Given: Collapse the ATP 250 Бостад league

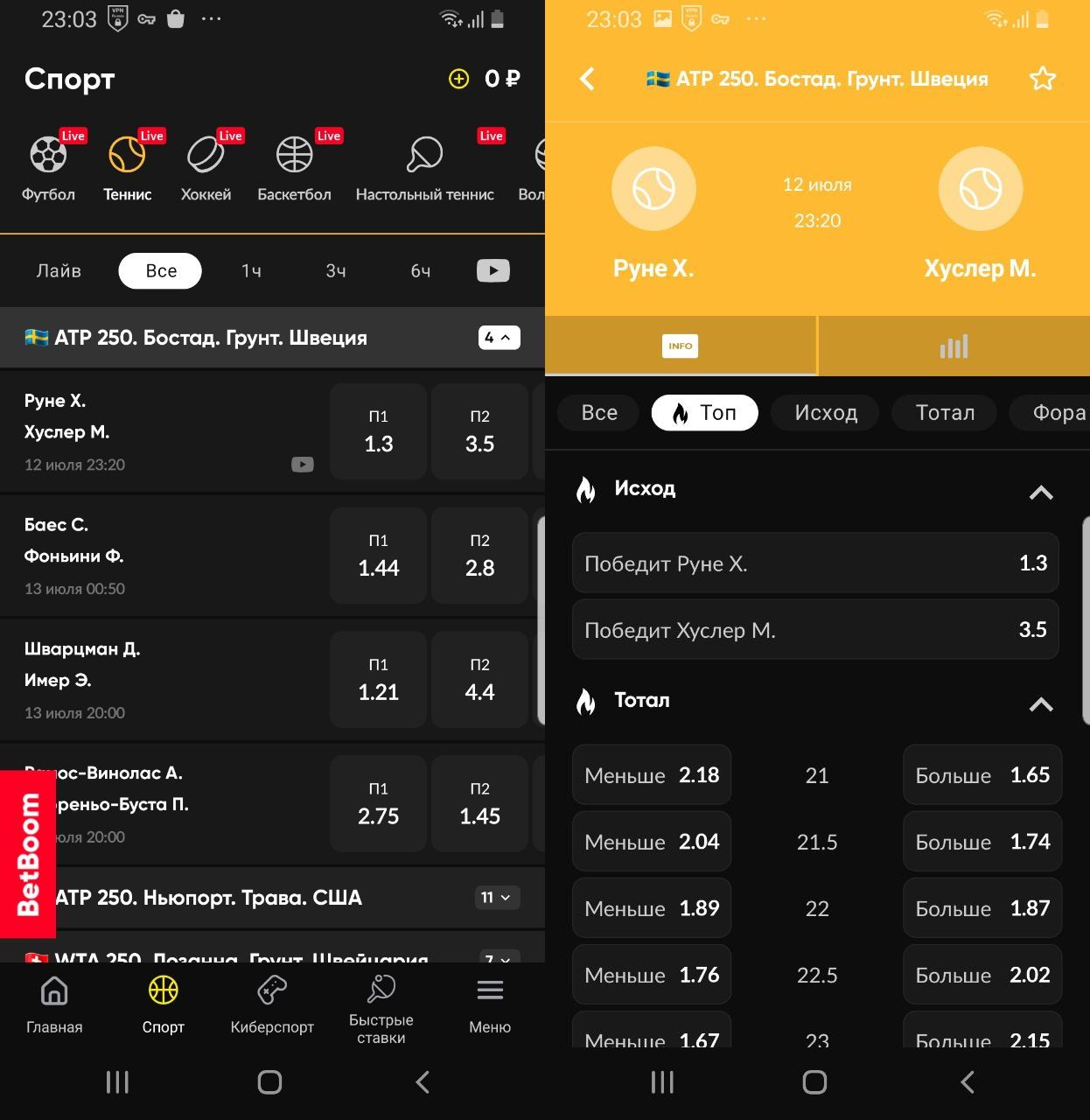Looking at the screenshot, I should [499, 338].
